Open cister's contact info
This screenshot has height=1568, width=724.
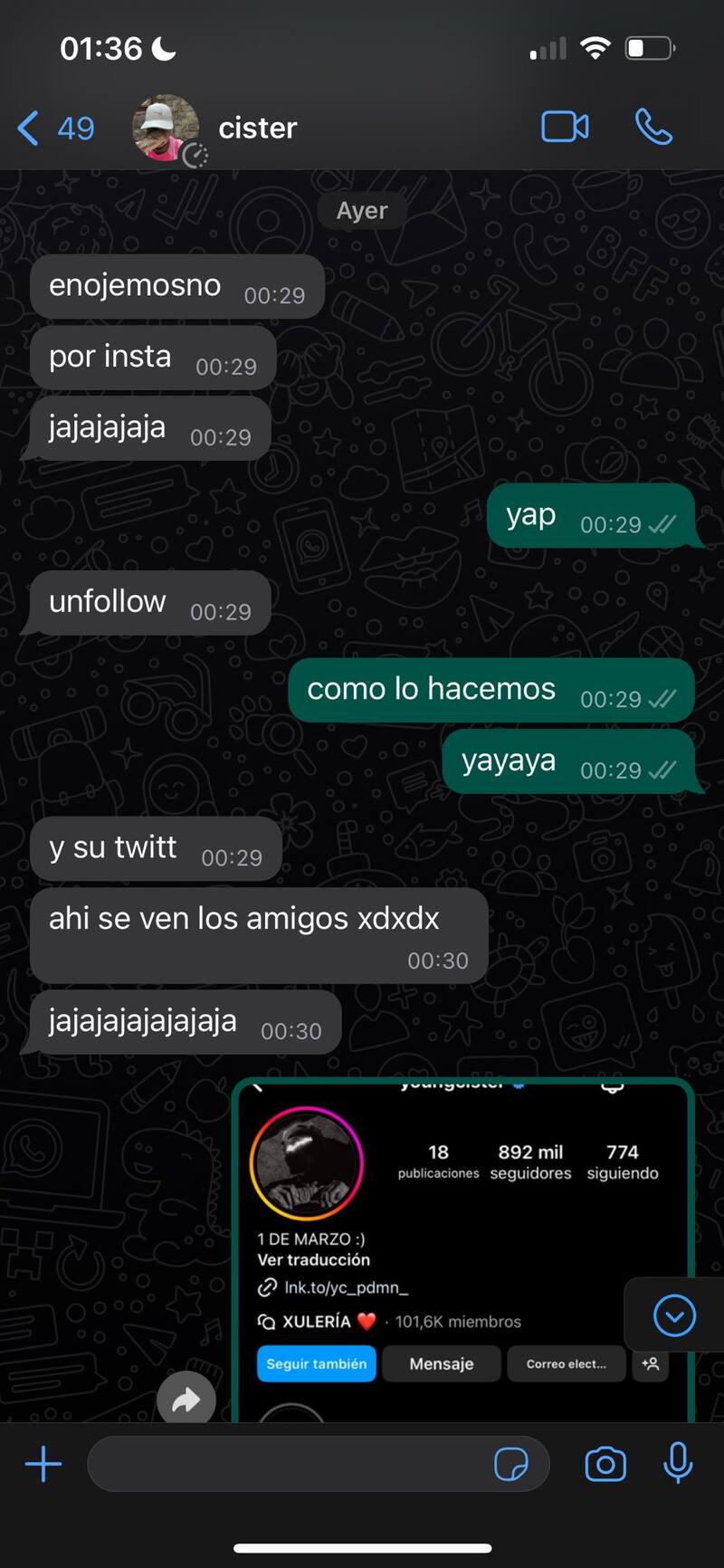(x=257, y=128)
